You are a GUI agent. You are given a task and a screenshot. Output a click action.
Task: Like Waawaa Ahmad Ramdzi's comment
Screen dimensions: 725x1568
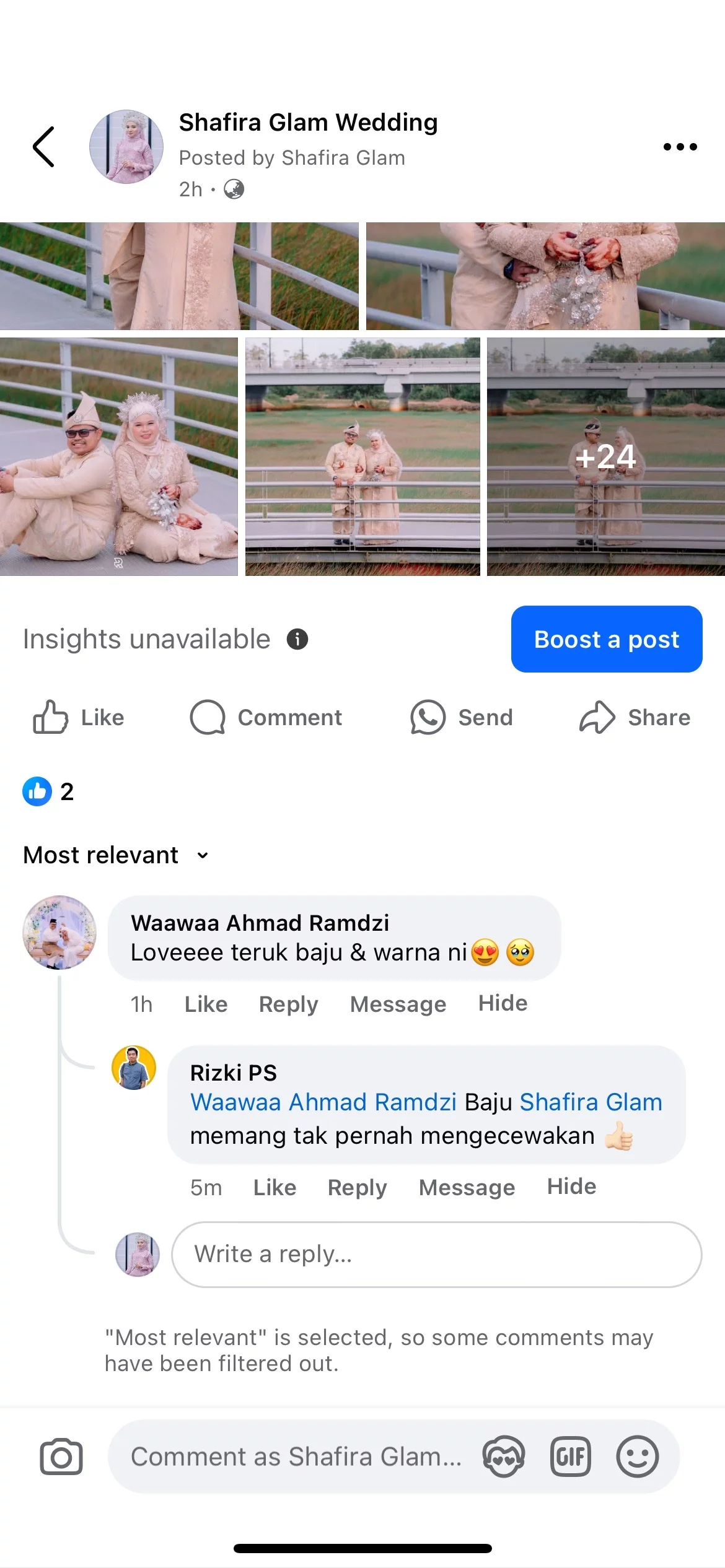(x=206, y=1004)
